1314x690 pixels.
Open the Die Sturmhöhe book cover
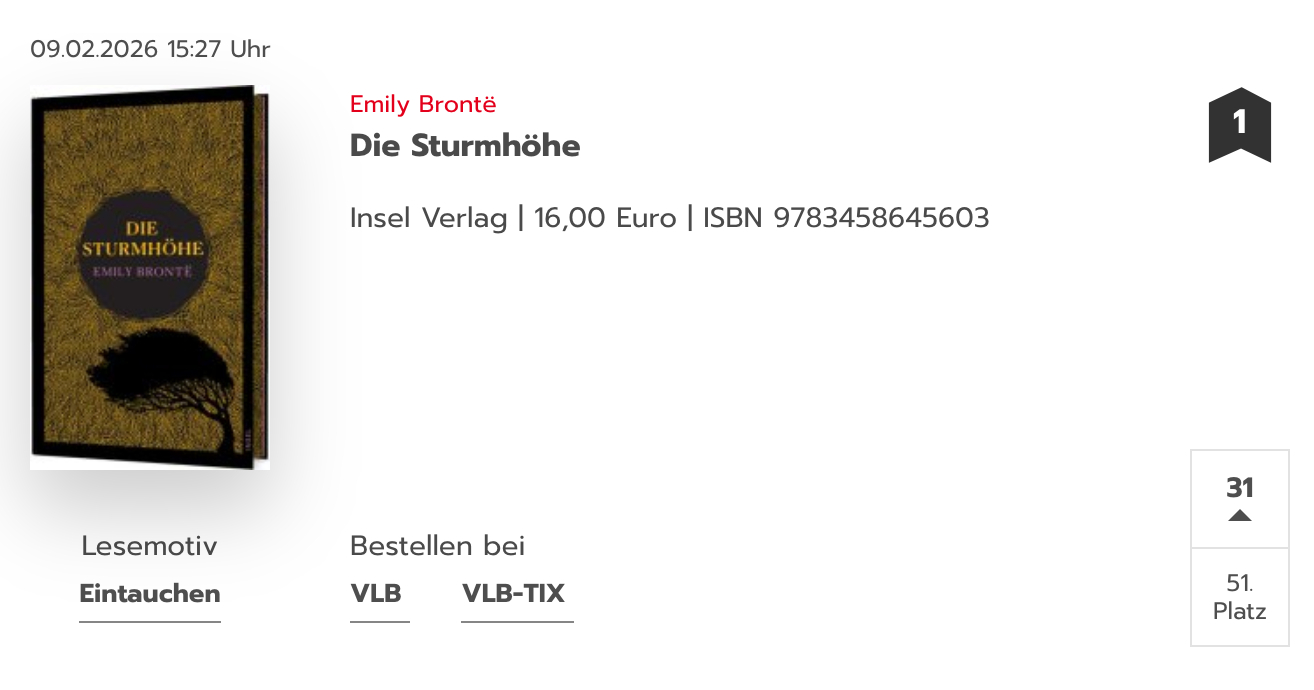coord(150,277)
